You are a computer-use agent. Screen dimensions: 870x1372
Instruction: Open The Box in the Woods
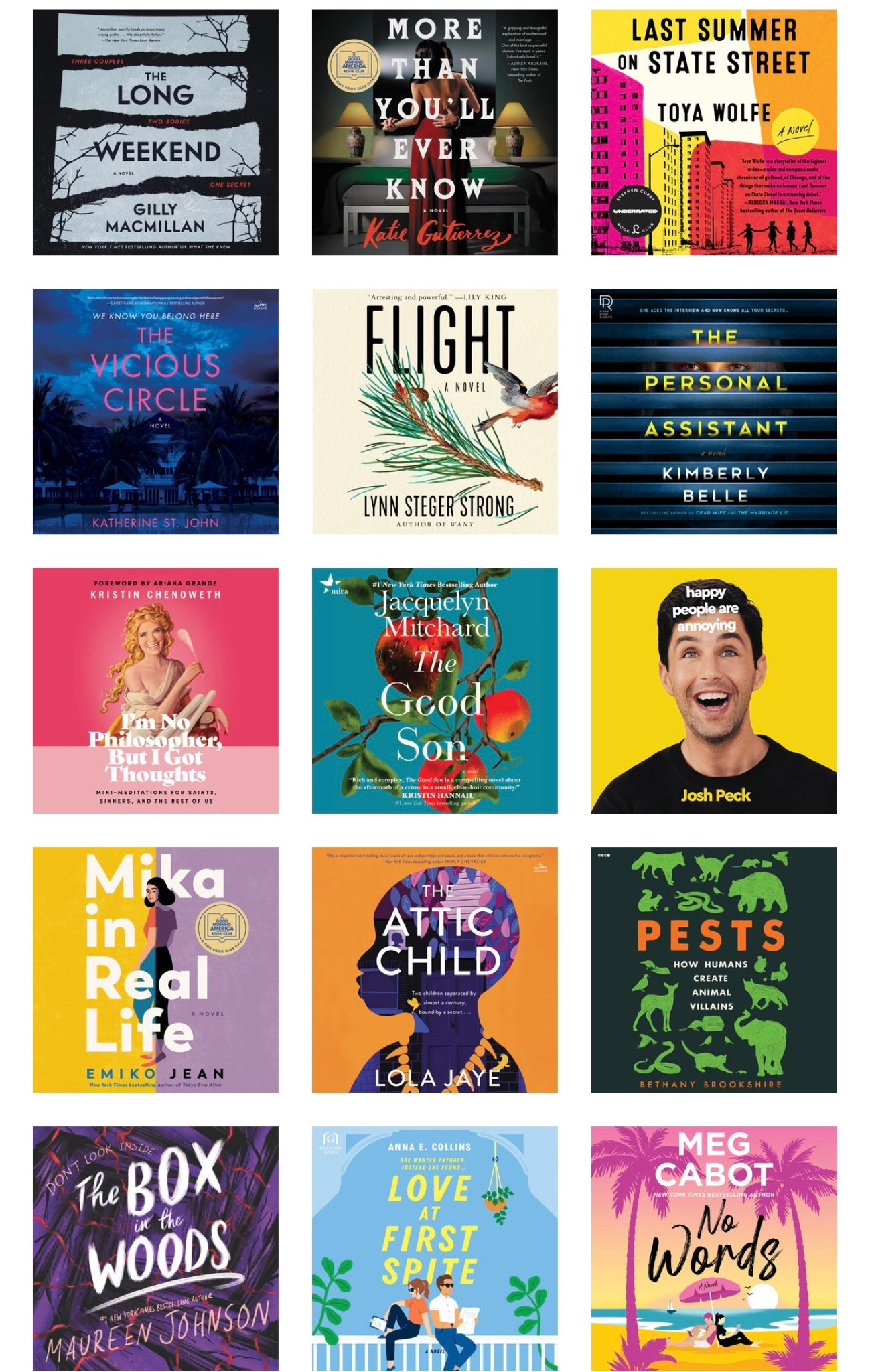[x=155, y=1249]
